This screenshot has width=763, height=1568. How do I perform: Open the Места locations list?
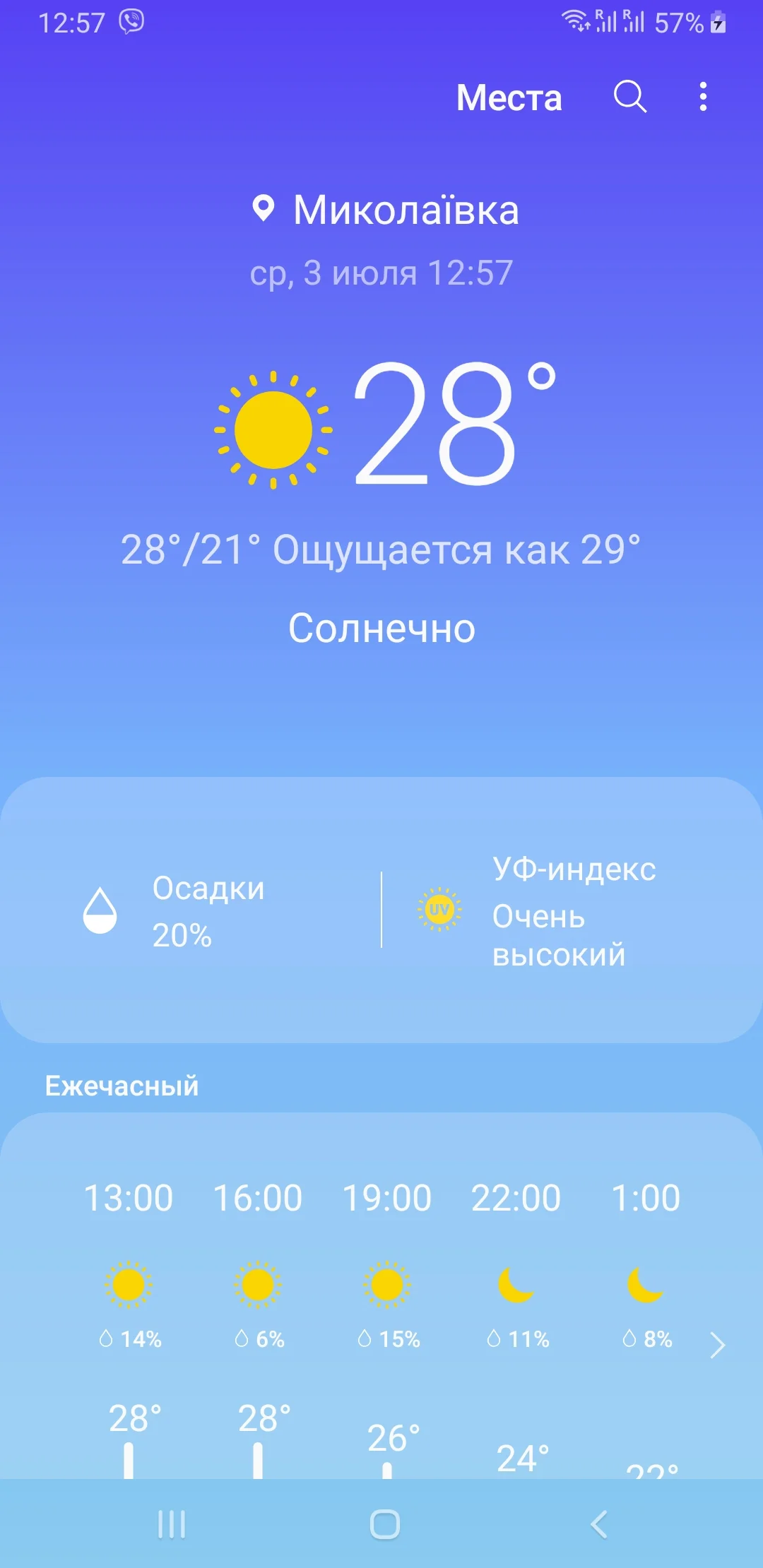click(509, 98)
